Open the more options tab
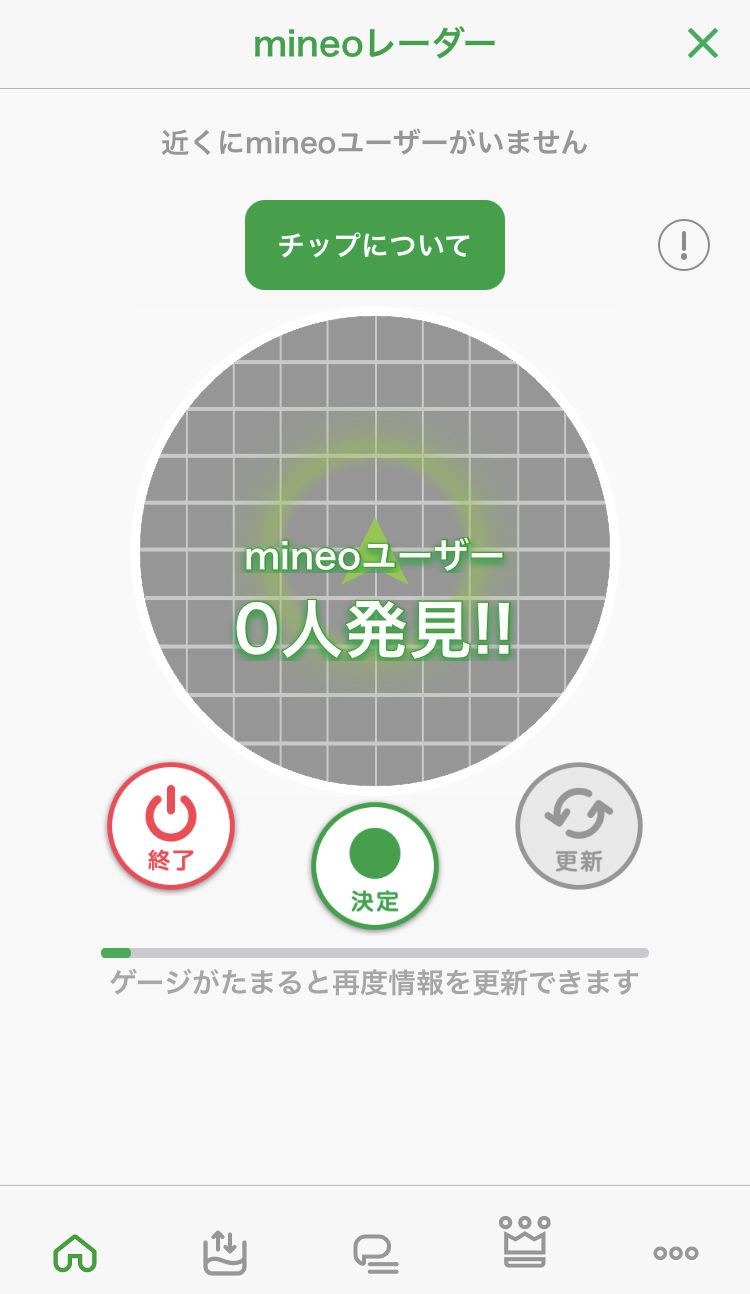The image size is (750, 1294). [675, 1252]
